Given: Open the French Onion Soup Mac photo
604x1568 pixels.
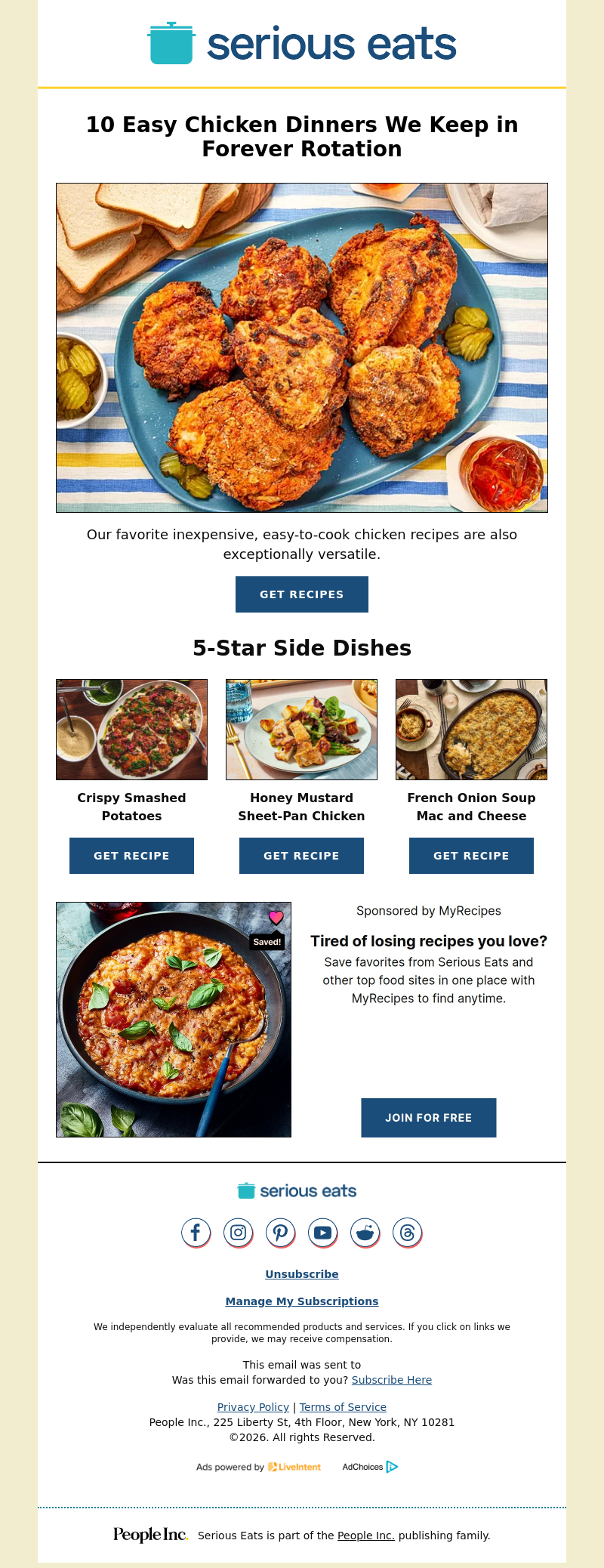Looking at the screenshot, I should (471, 730).
